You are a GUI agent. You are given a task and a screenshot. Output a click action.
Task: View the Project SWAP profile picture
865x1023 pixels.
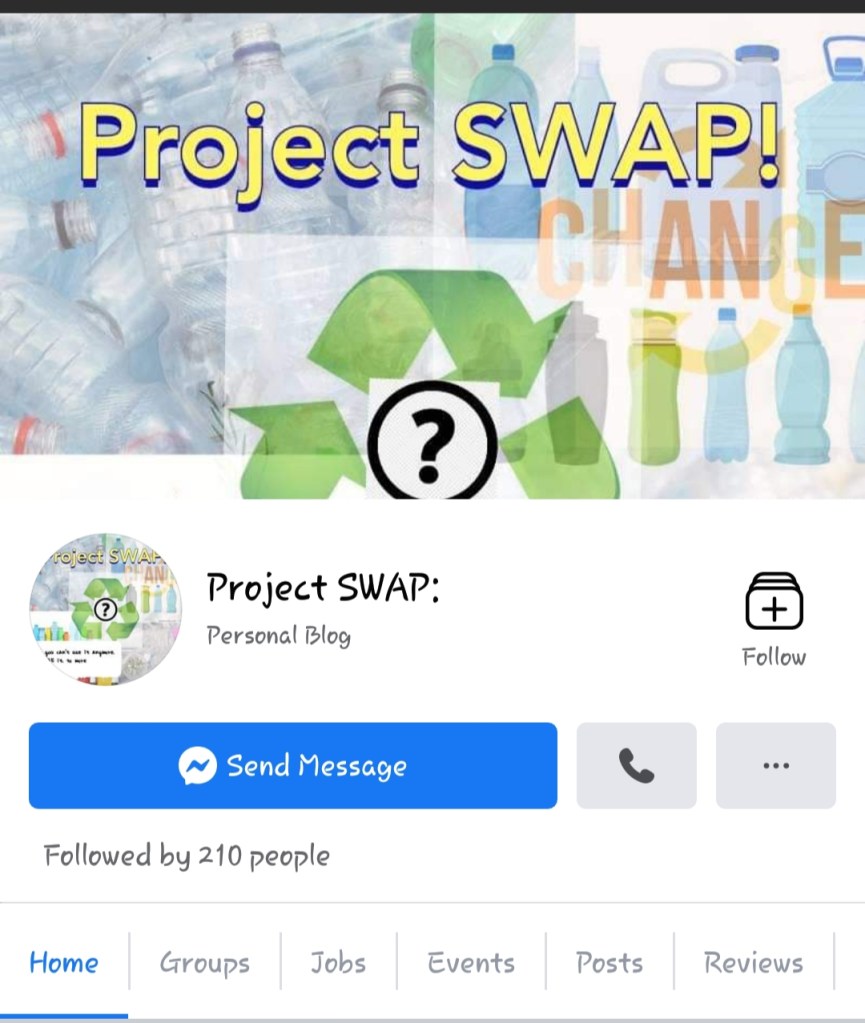106,609
